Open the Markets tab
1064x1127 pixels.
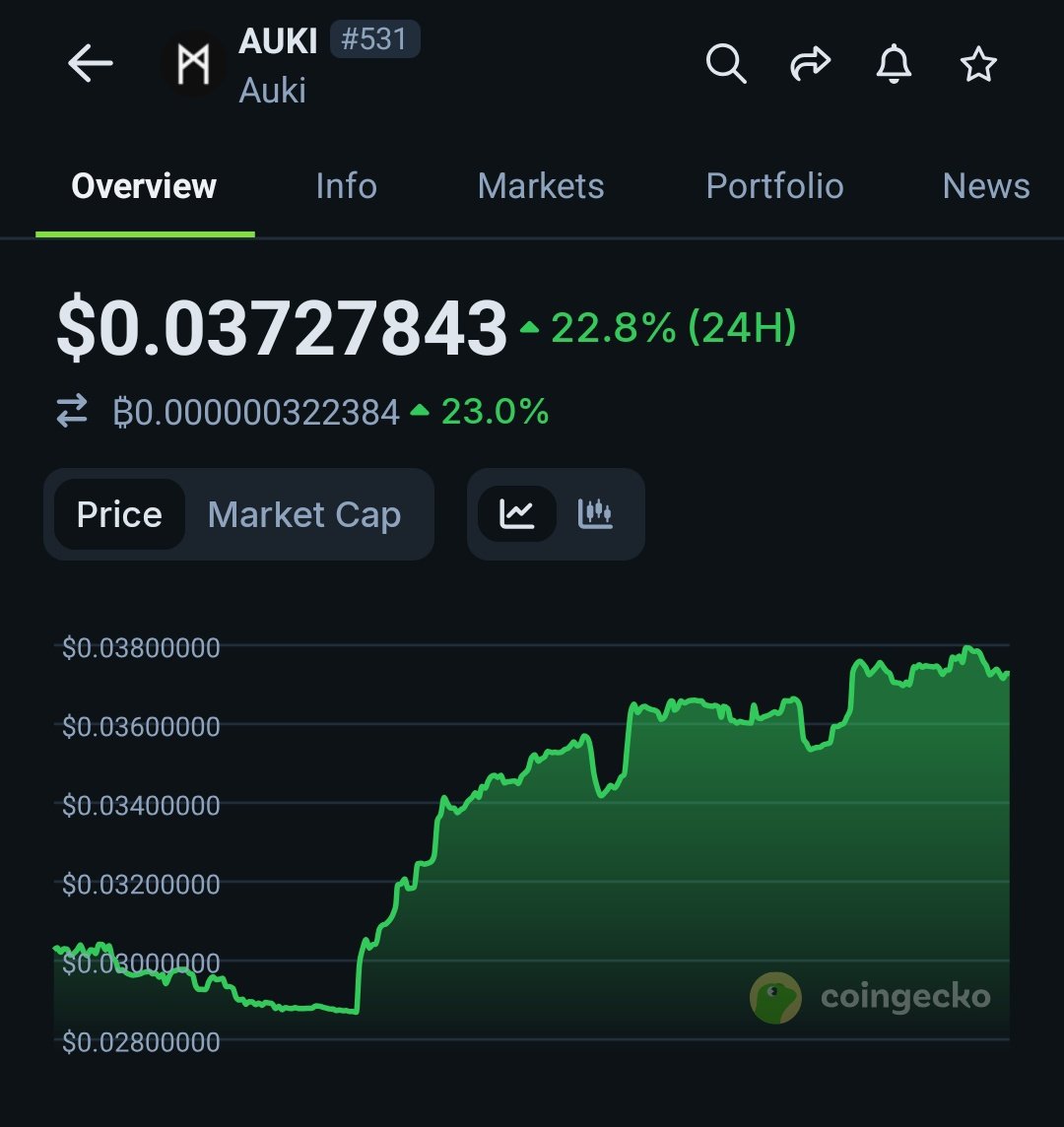541,186
